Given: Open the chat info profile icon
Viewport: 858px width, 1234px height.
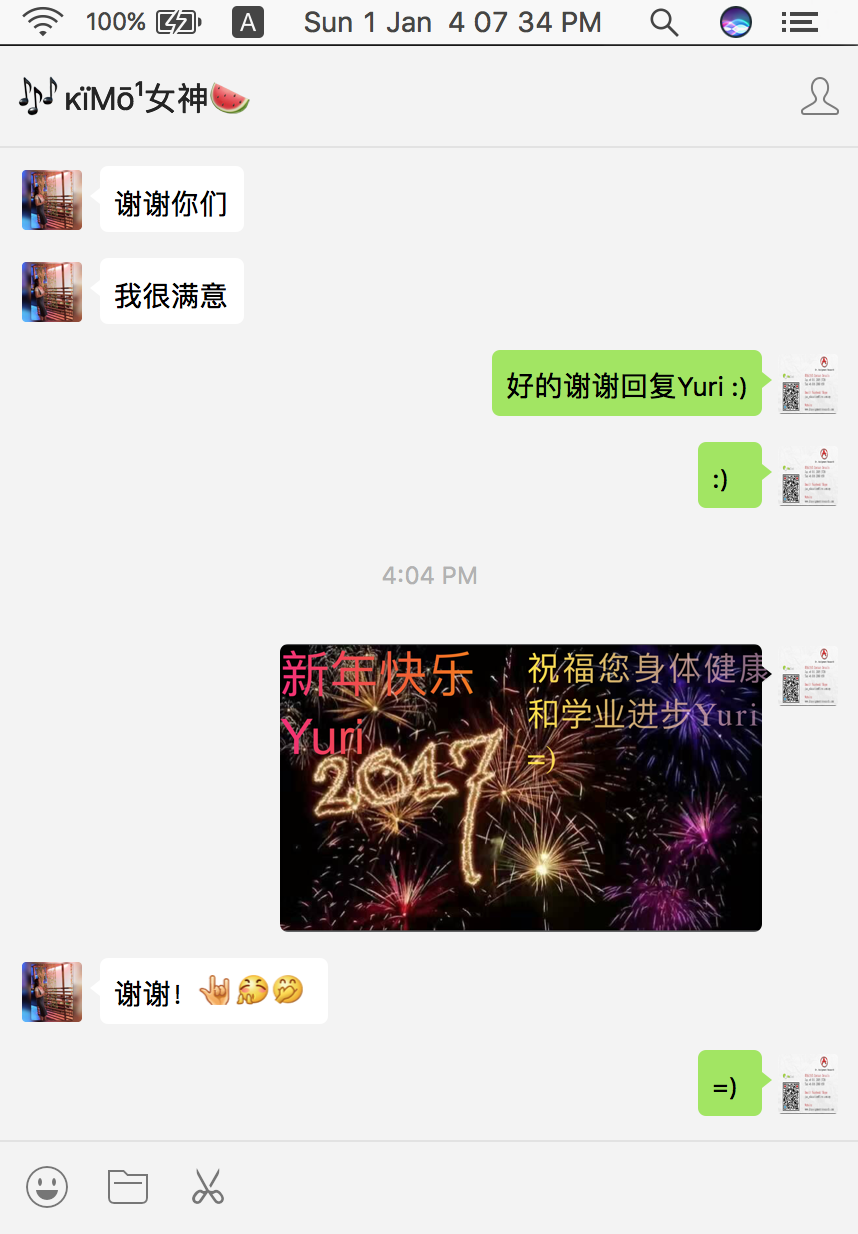Looking at the screenshot, I should (x=819, y=96).
